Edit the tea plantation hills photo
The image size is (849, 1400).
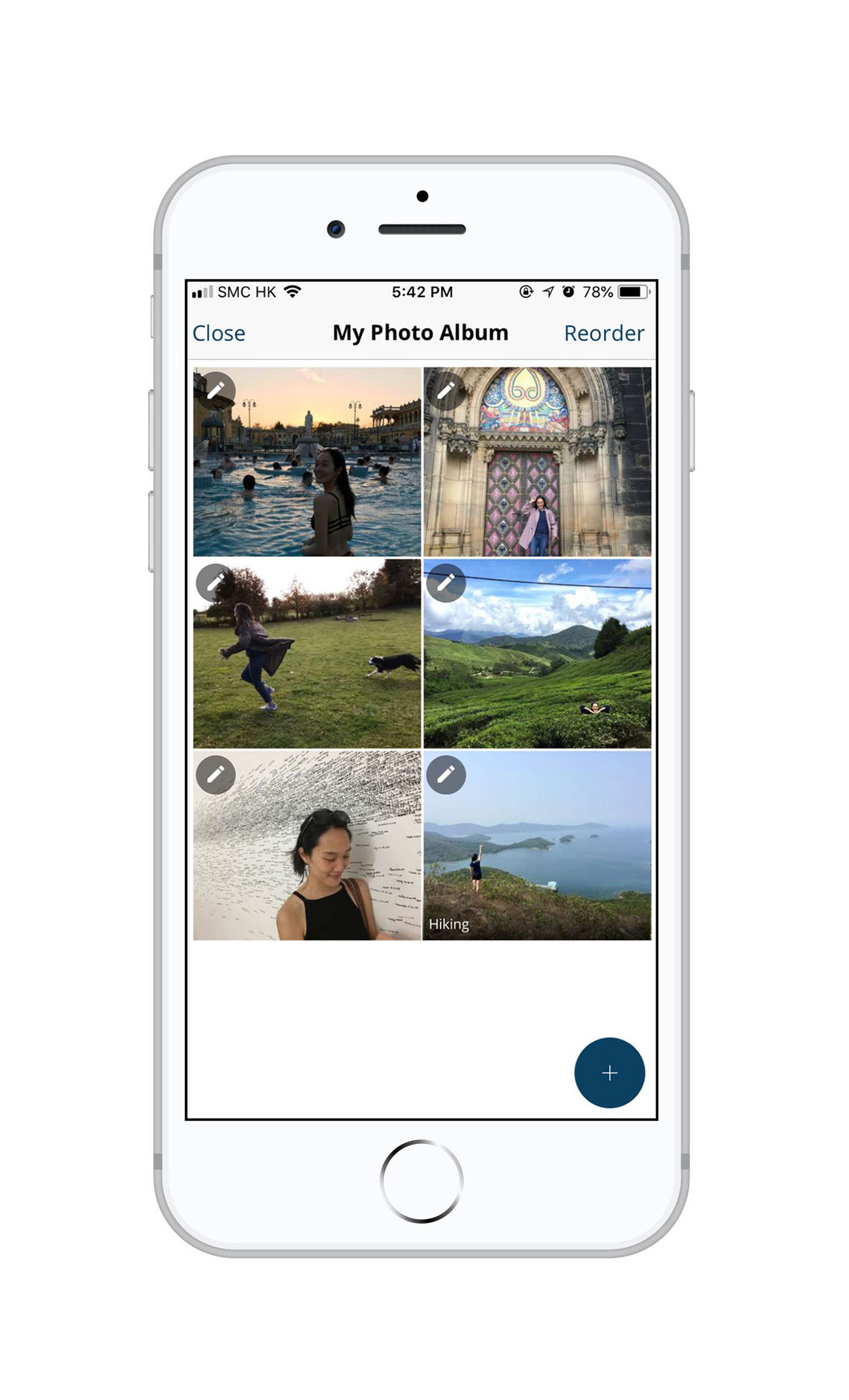pos(446,583)
